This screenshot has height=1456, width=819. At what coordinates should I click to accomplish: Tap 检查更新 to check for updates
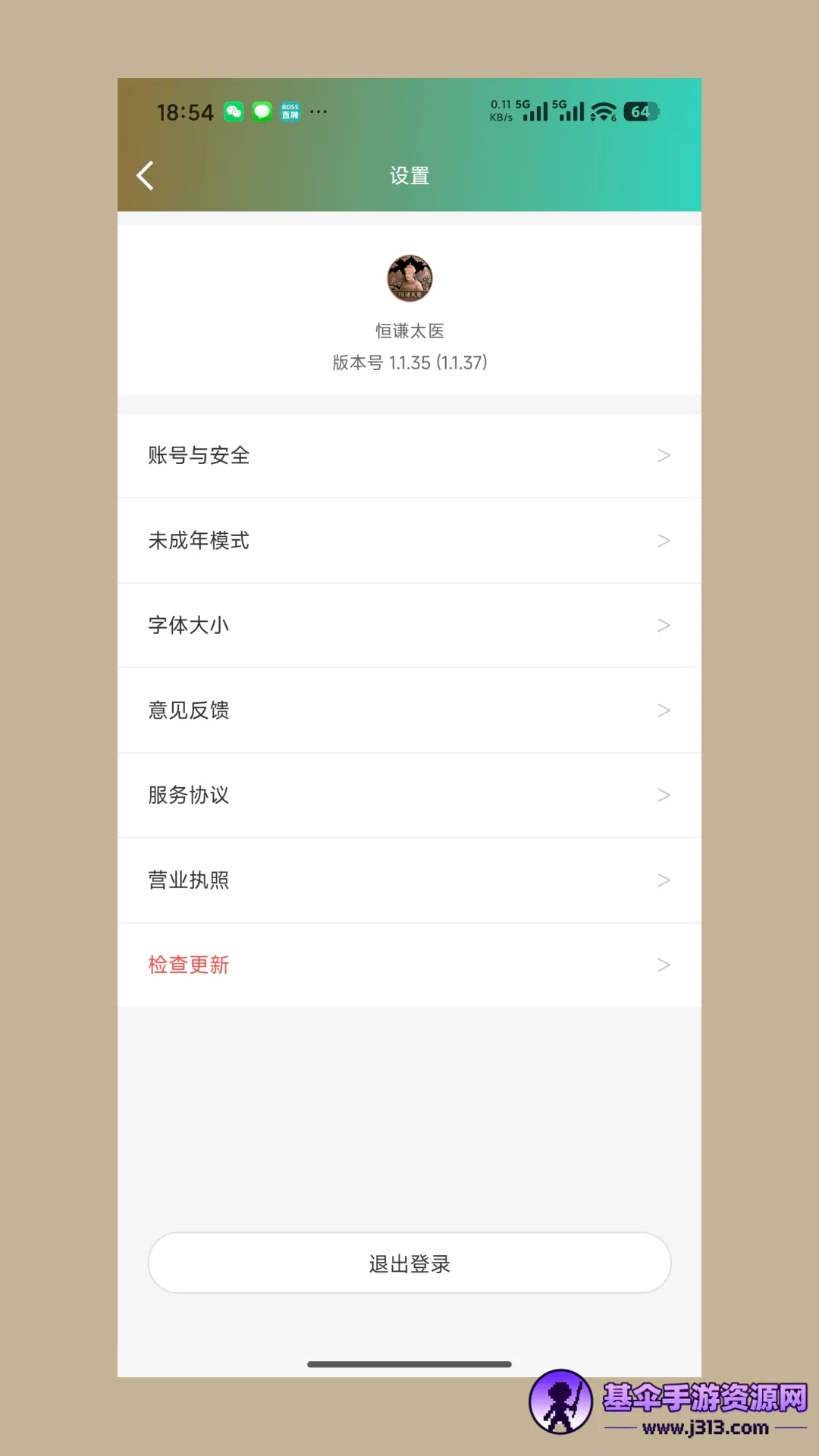(x=409, y=965)
